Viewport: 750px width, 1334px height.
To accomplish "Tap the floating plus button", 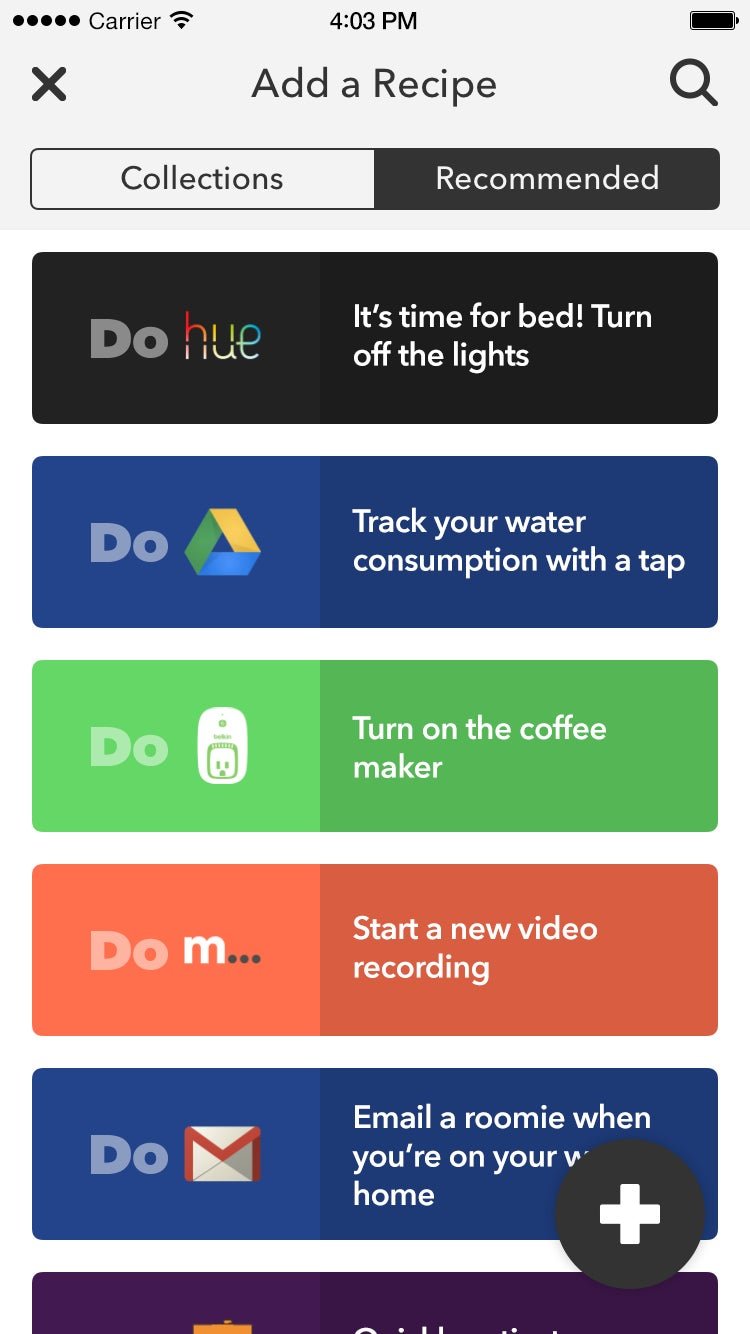I will tap(630, 1214).
